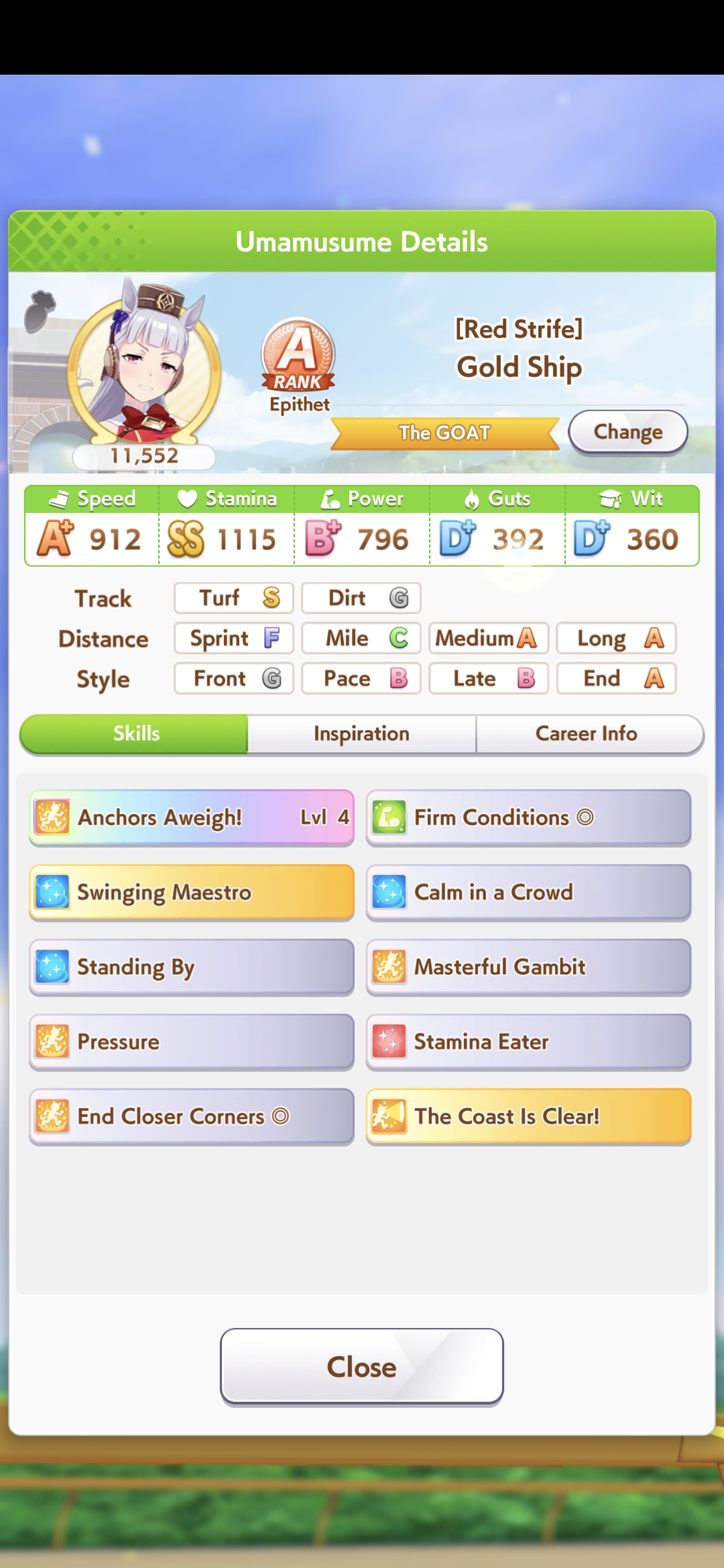Show Stamina Eater skill info
The height and width of the screenshot is (1568, 724).
click(528, 1041)
